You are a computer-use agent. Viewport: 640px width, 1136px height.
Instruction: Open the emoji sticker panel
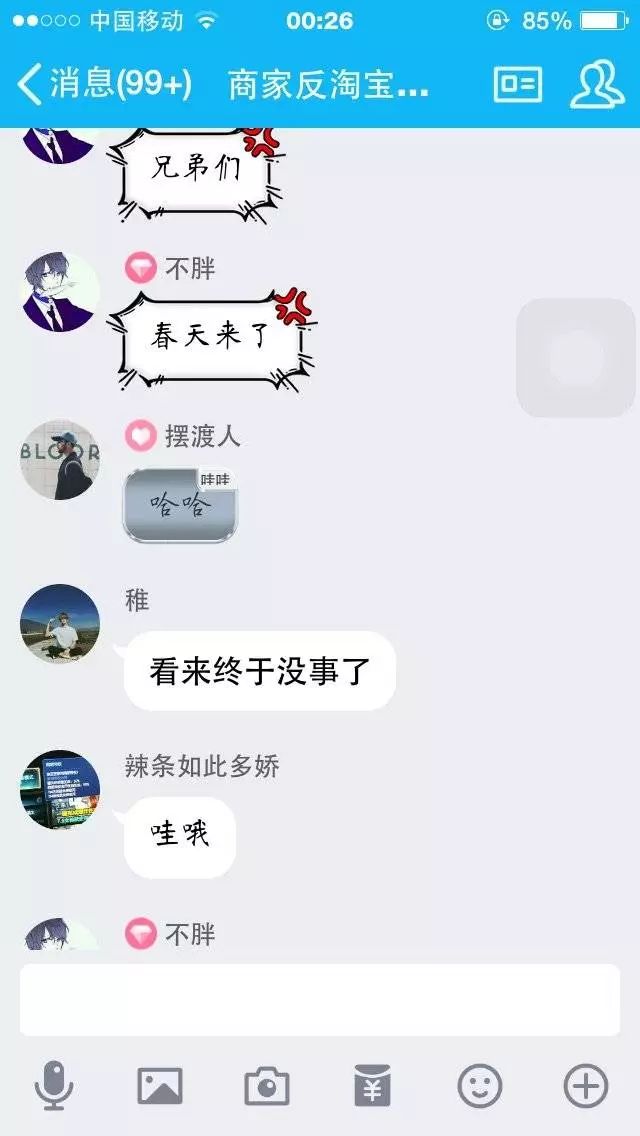click(480, 1086)
